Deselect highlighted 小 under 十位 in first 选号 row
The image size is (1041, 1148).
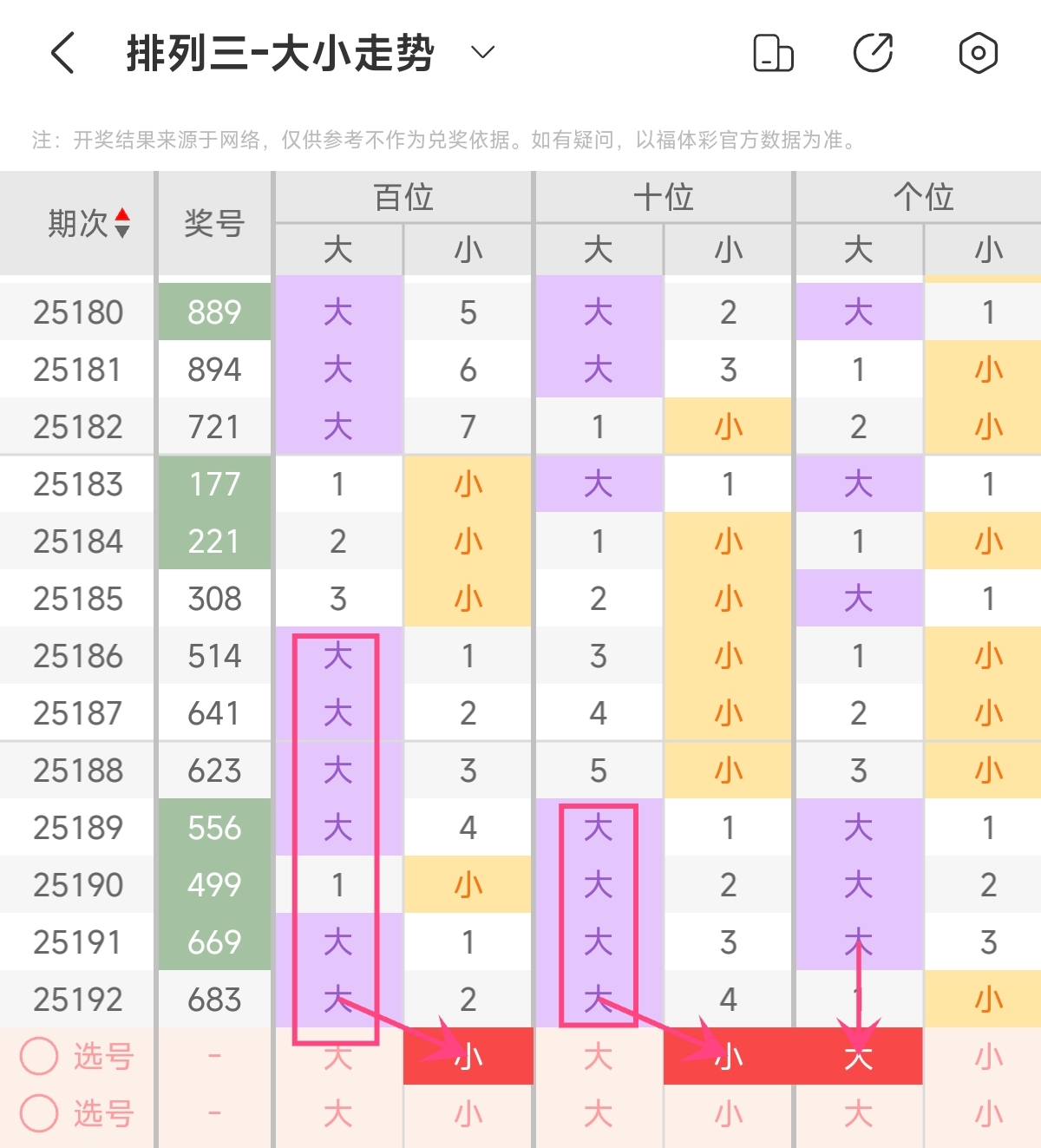coord(729,1056)
